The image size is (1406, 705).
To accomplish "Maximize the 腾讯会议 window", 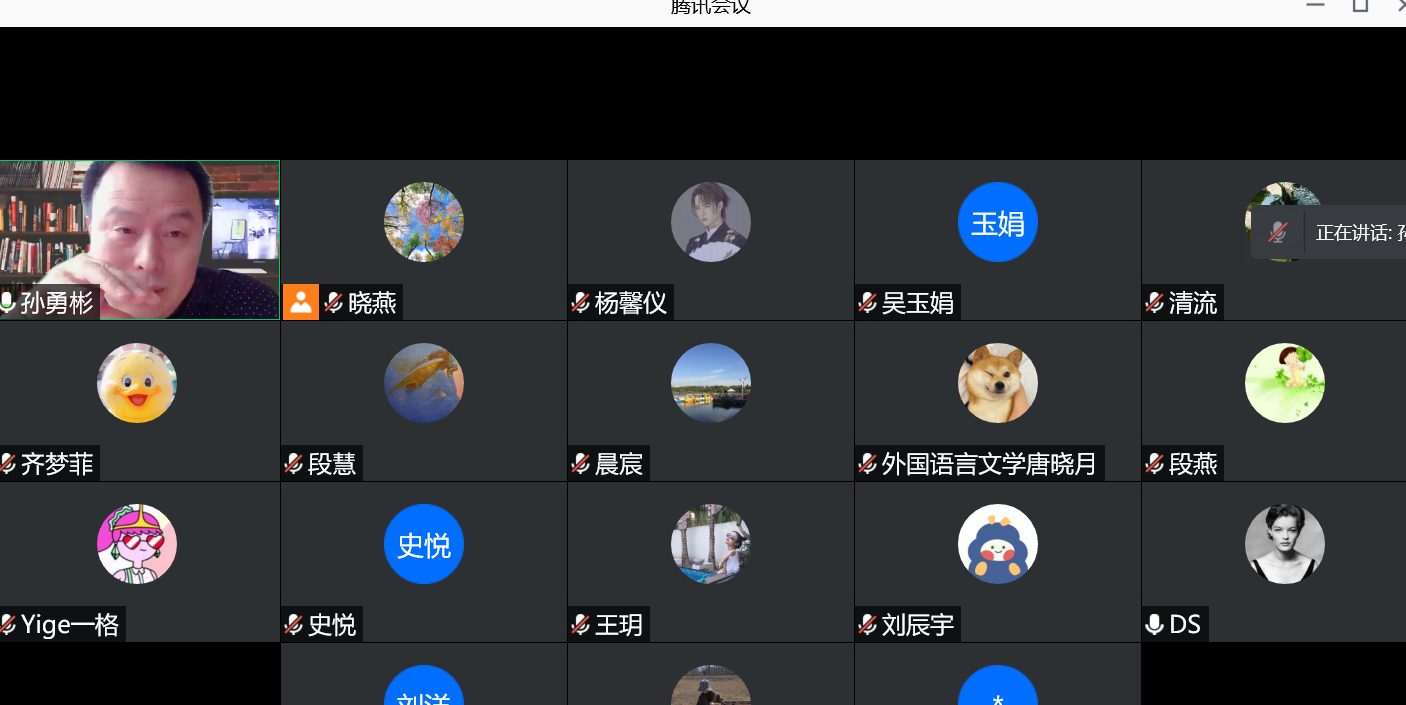I will pyautogui.click(x=1360, y=6).
